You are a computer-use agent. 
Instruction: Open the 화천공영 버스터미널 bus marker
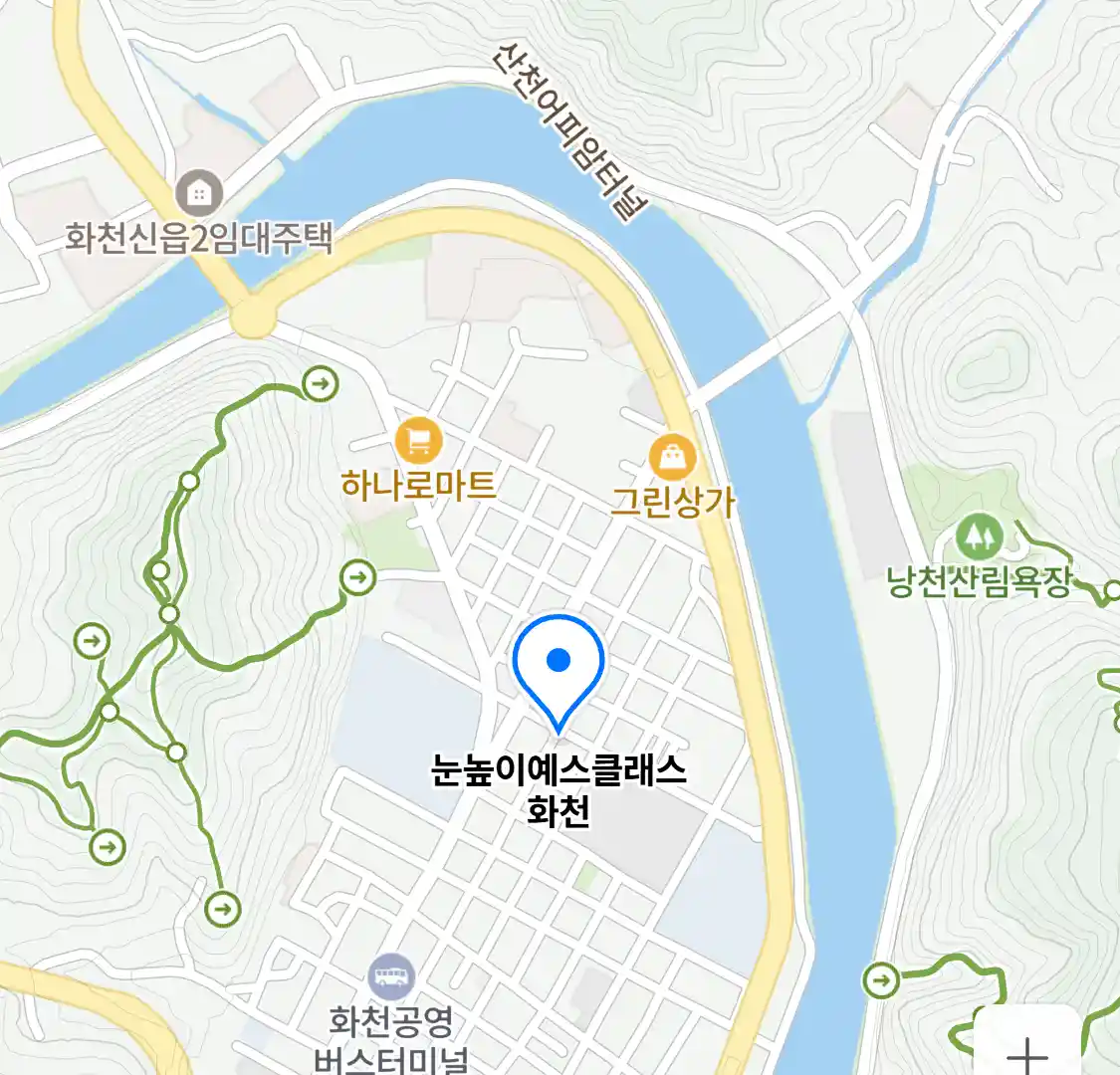[391, 976]
